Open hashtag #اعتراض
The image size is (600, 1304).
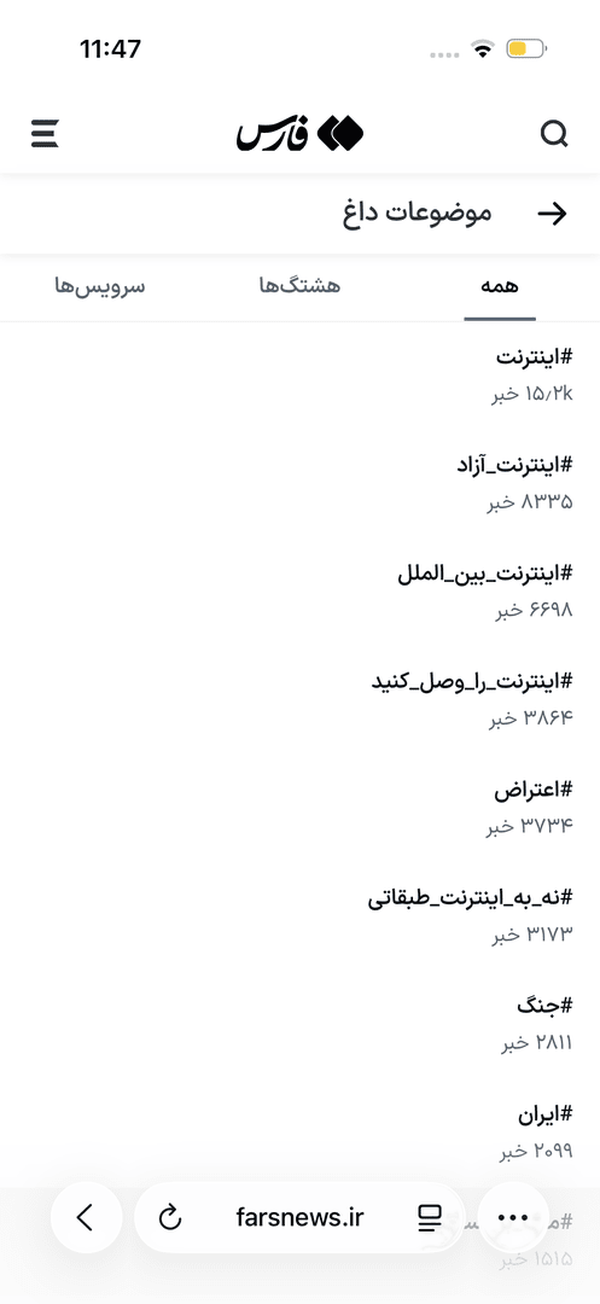pyautogui.click(x=533, y=789)
